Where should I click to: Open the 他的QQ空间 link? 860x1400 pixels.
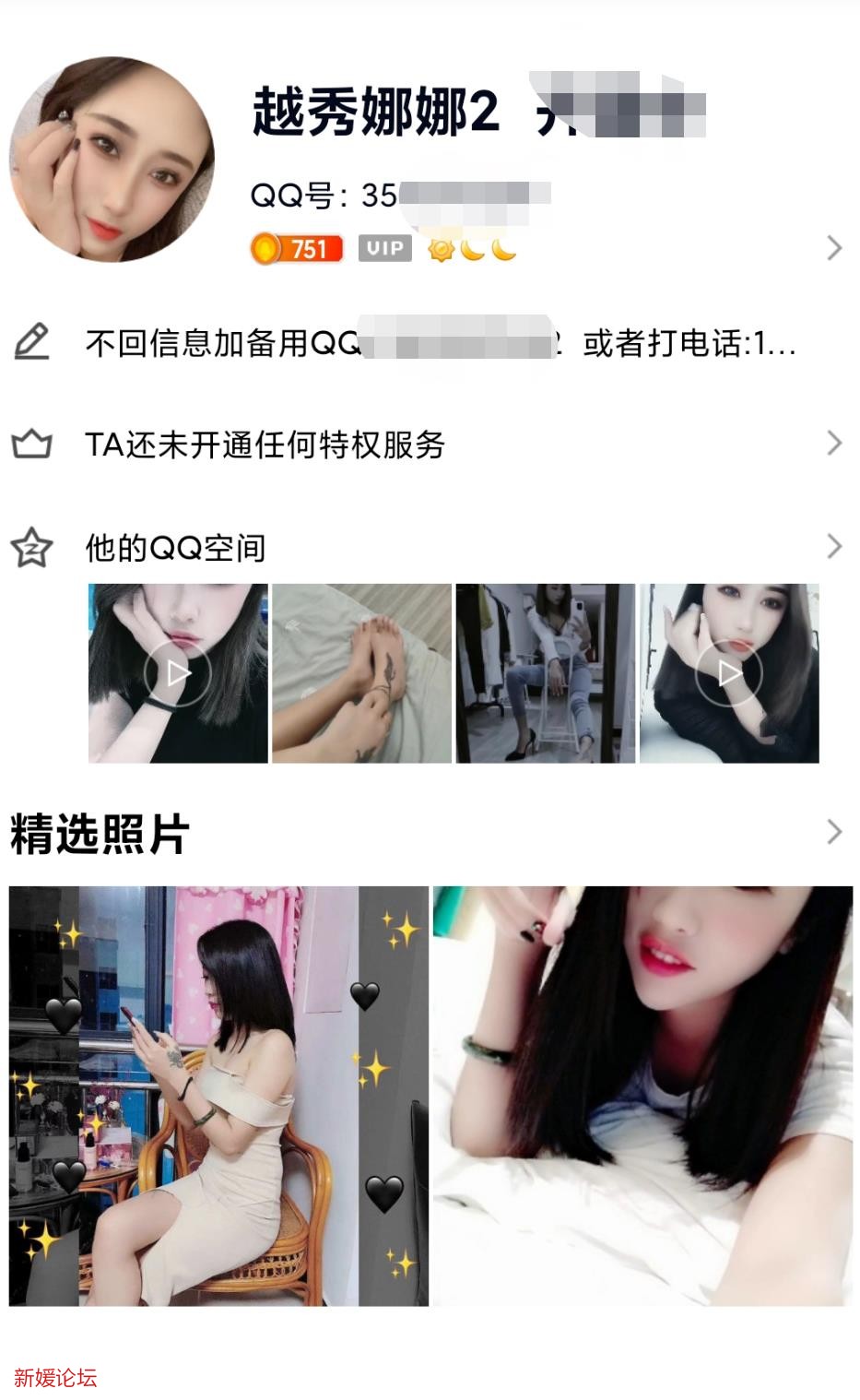point(175,546)
